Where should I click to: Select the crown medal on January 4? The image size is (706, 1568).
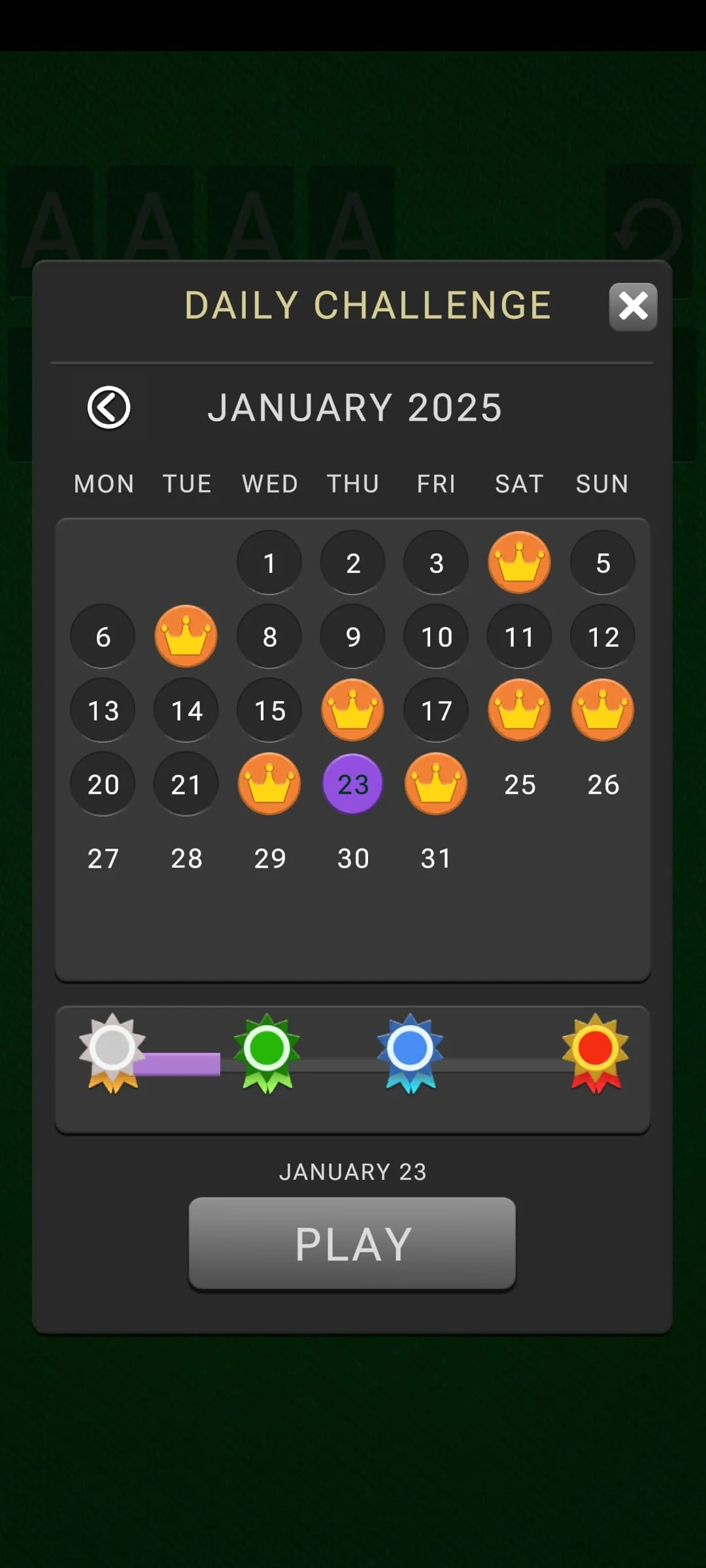point(519,563)
